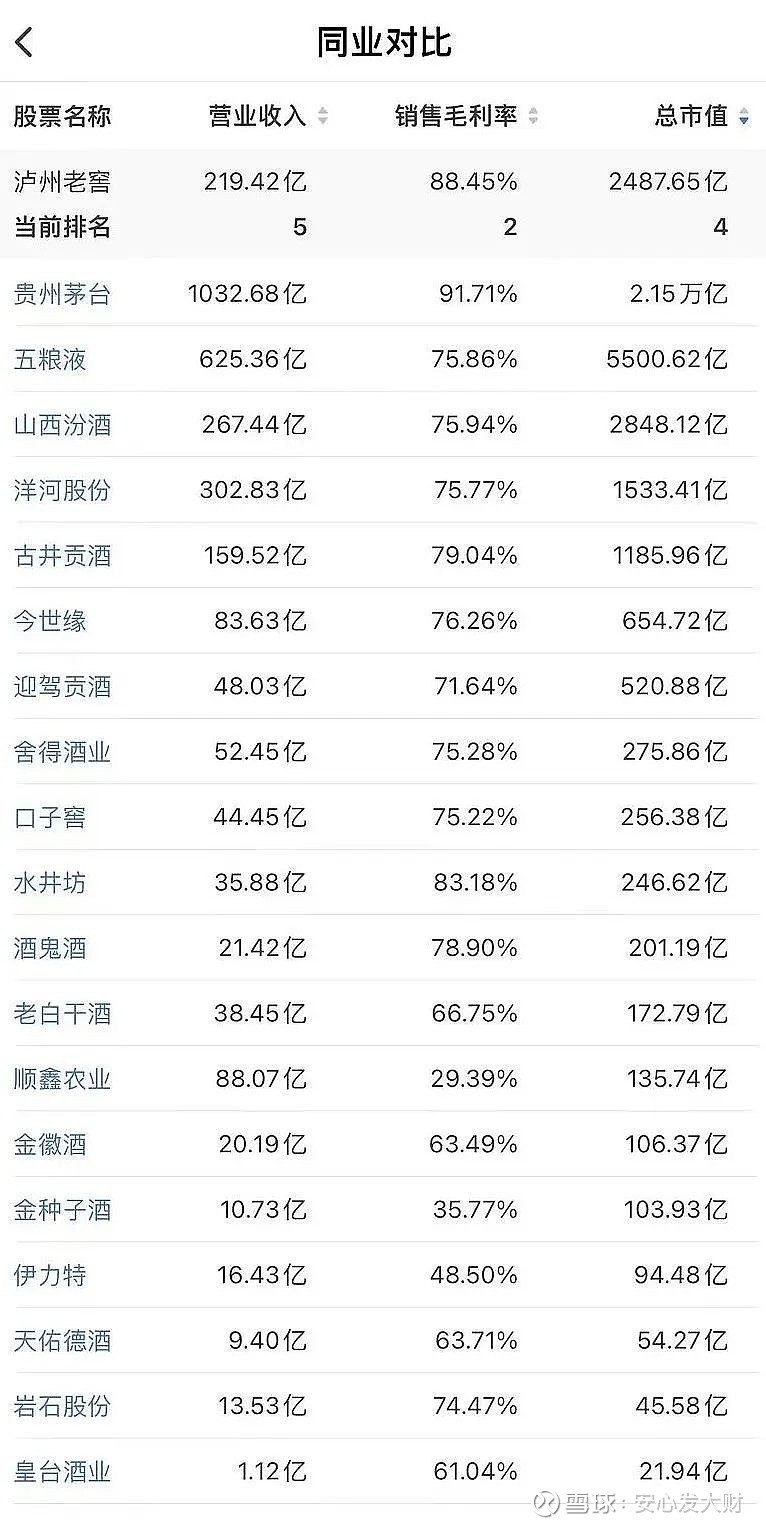Screen dimensions: 766x1527
Task: Open the 古井贡酒 stock row
Action: pos(383,555)
